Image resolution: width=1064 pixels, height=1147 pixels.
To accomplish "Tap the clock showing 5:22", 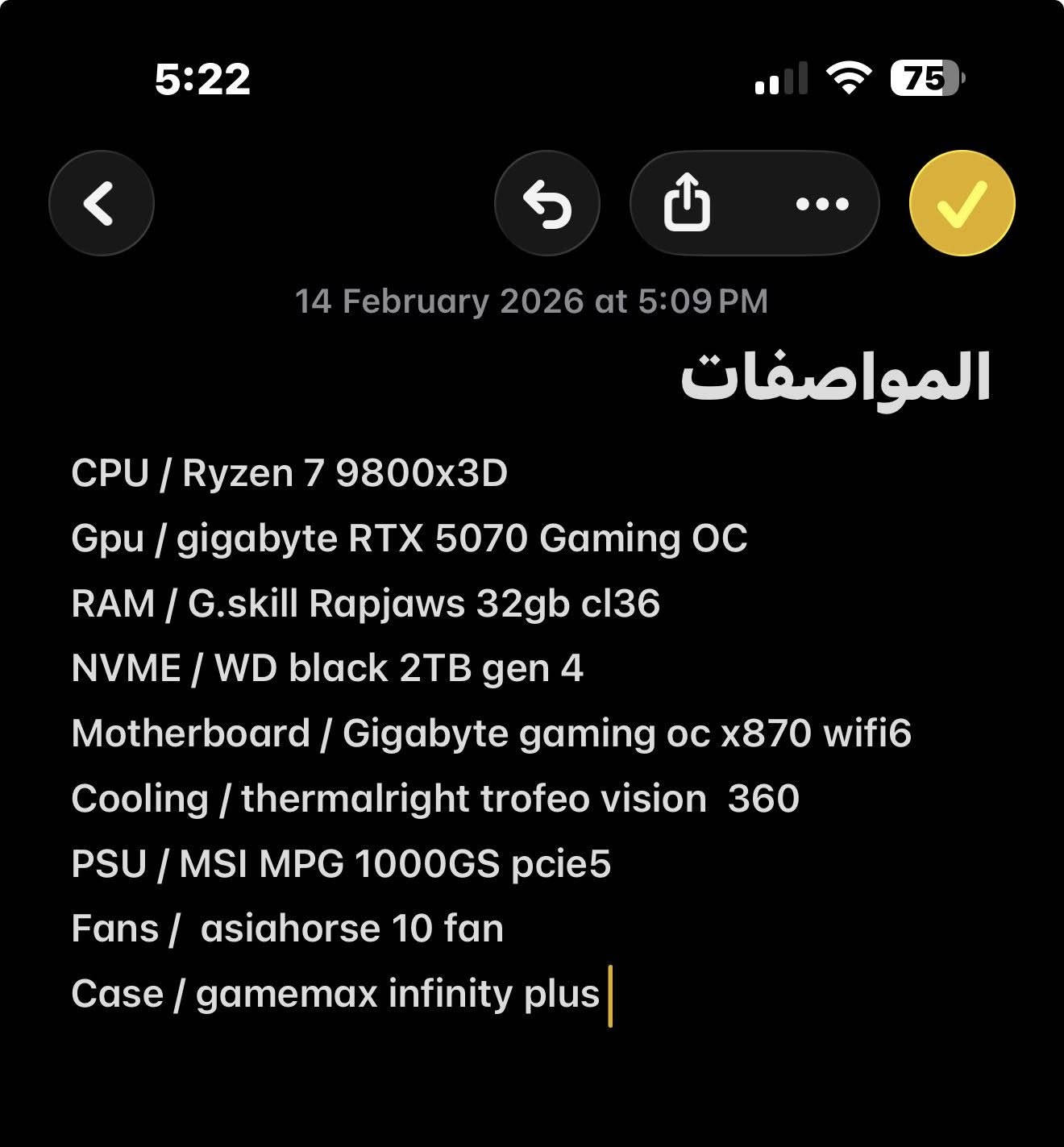I will pos(202,78).
